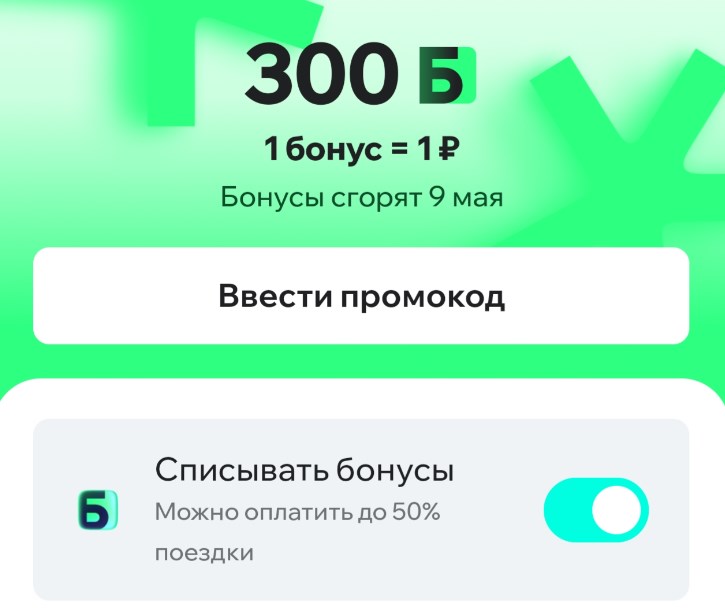Screen dimensions: 725x616
Task: Tap the 'Ввести промокод' button
Action: coord(361,297)
